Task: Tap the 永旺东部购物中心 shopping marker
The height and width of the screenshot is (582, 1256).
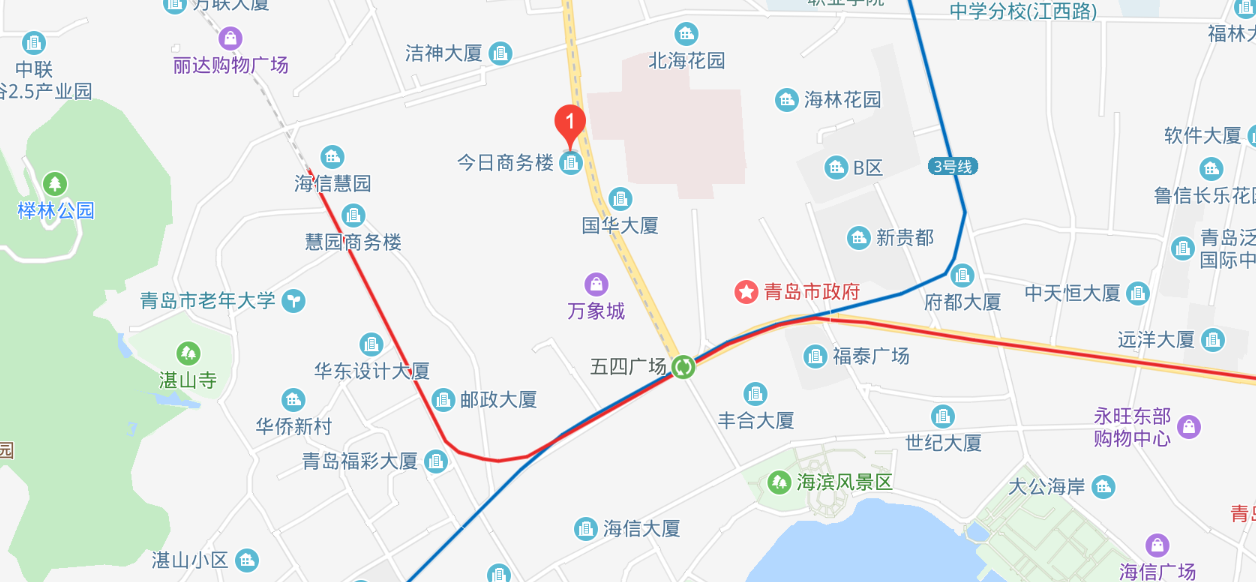Action: point(1189,427)
